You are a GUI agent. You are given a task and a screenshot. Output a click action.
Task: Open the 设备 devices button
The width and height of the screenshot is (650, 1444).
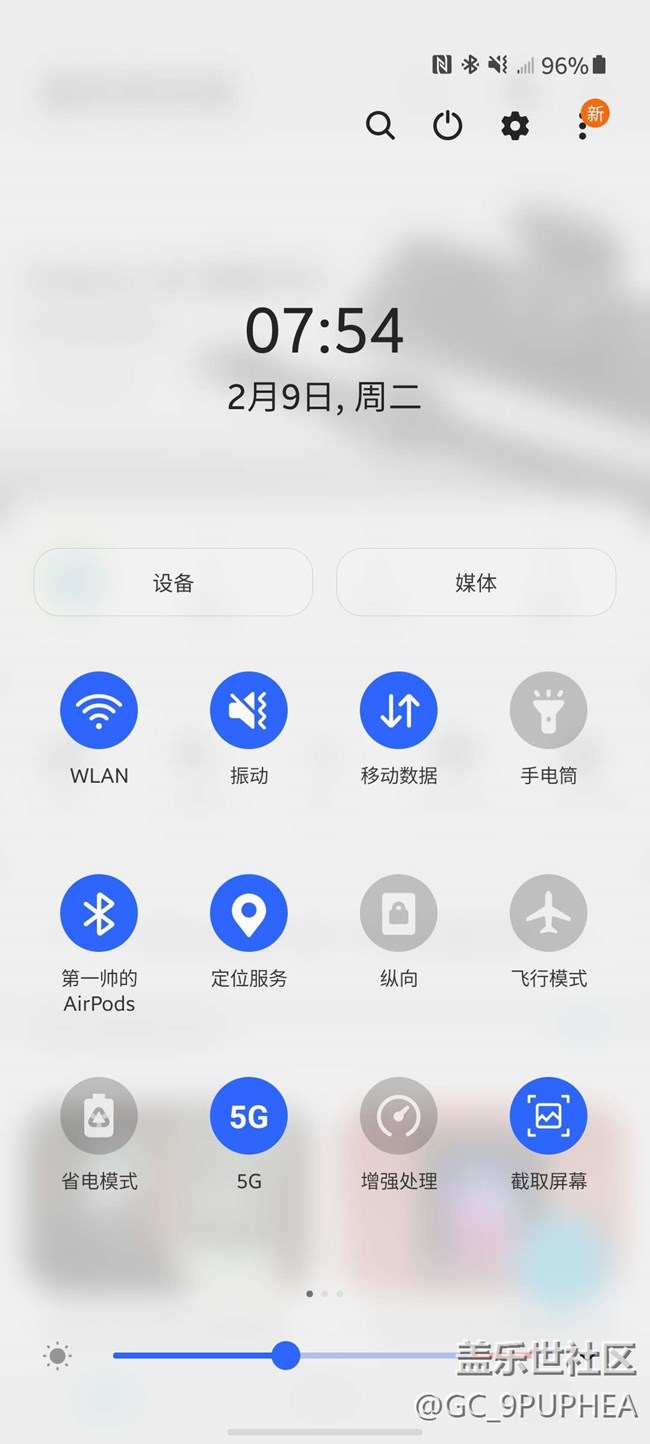click(x=173, y=583)
